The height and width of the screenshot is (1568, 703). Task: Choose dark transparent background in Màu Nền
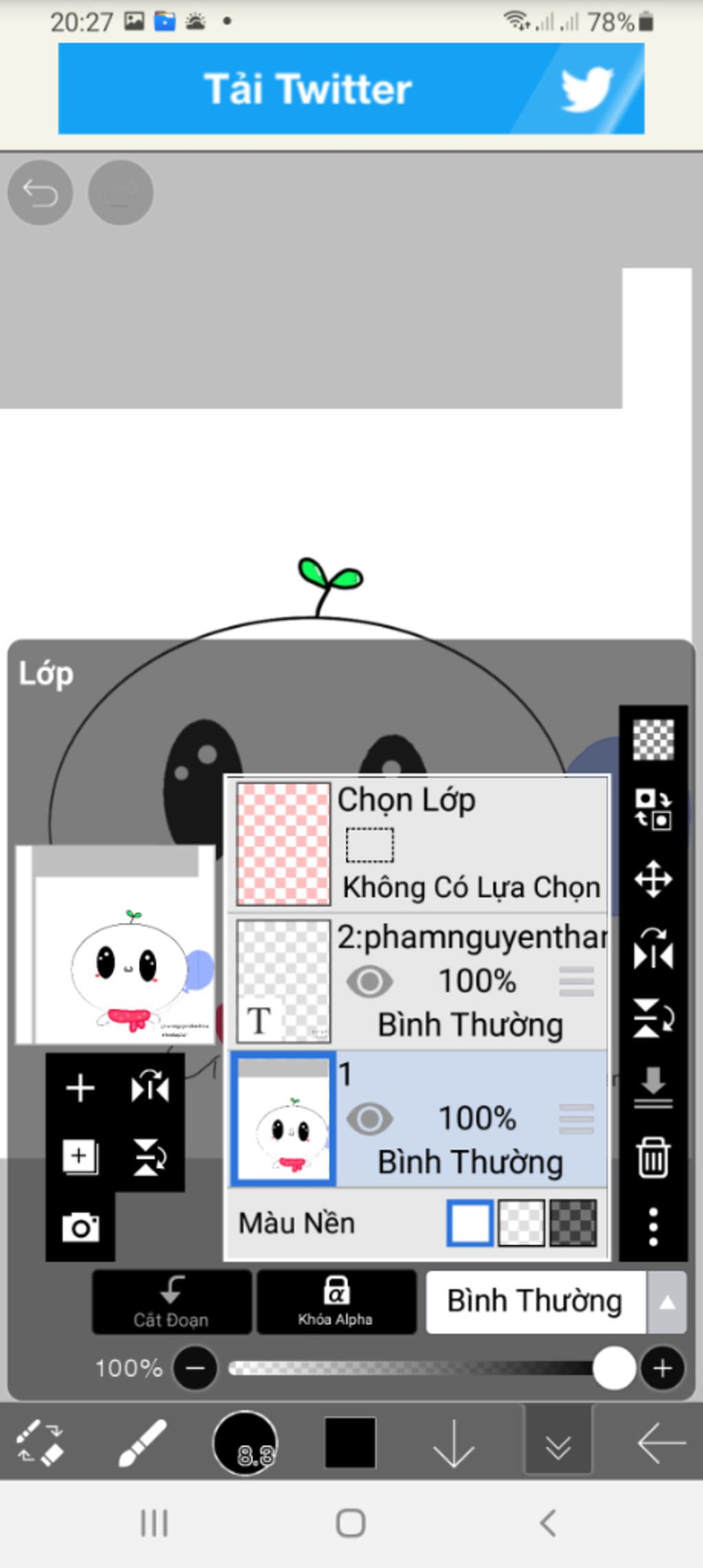[573, 1223]
